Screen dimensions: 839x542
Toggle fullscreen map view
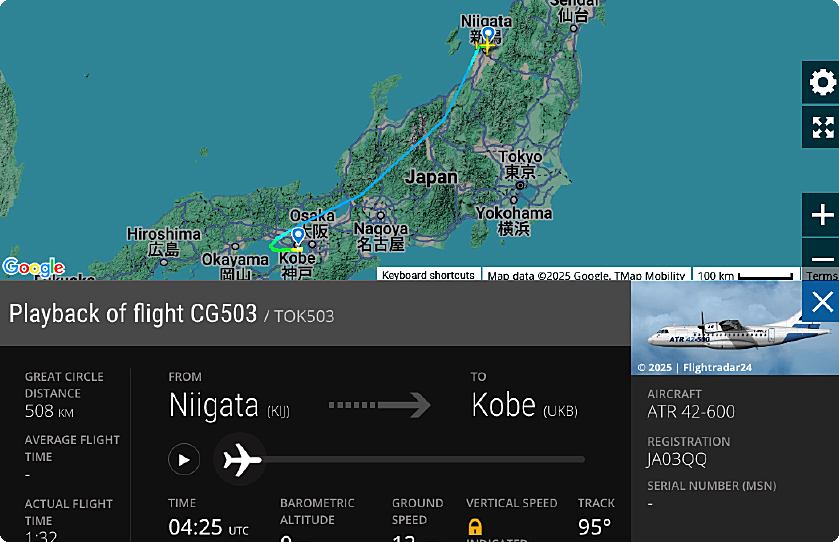point(821,127)
